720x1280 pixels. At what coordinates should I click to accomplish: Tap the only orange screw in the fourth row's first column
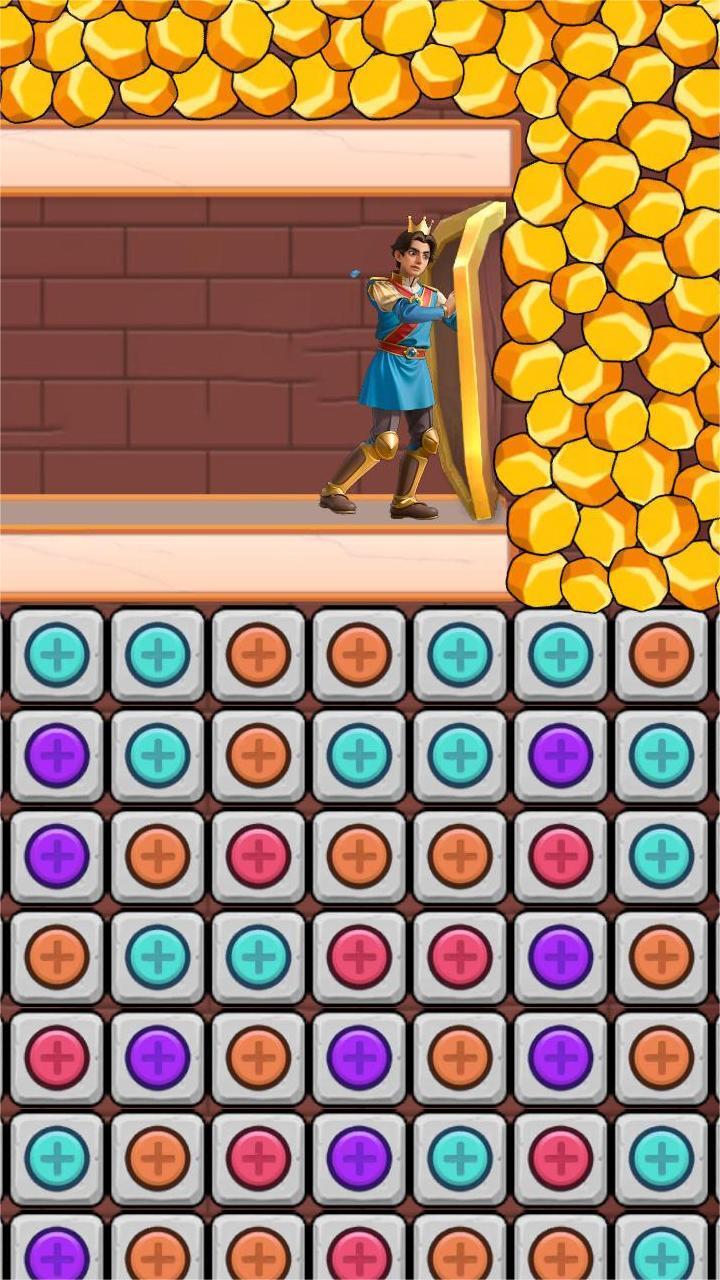[x=57, y=957]
